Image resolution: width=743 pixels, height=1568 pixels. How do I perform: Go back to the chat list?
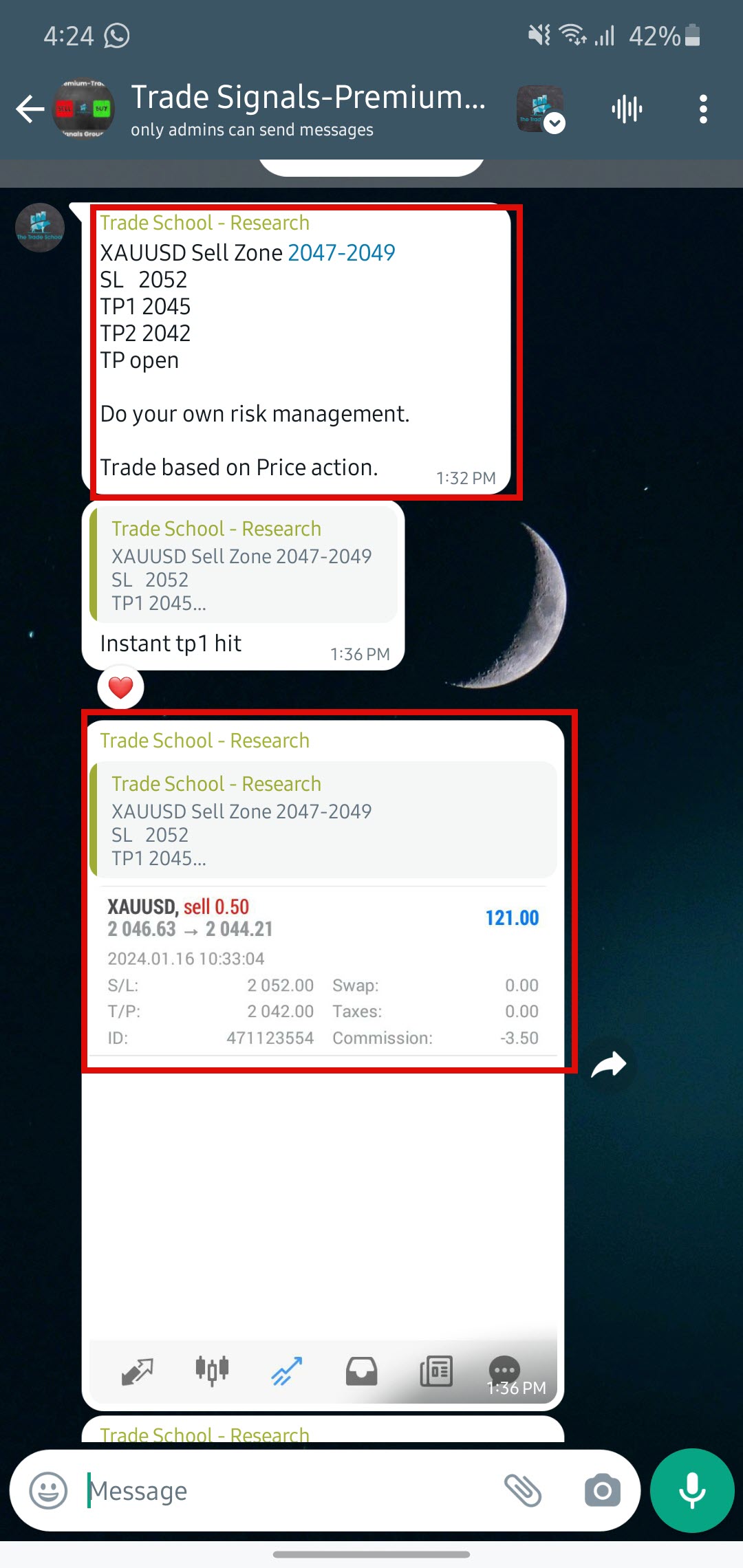point(30,109)
